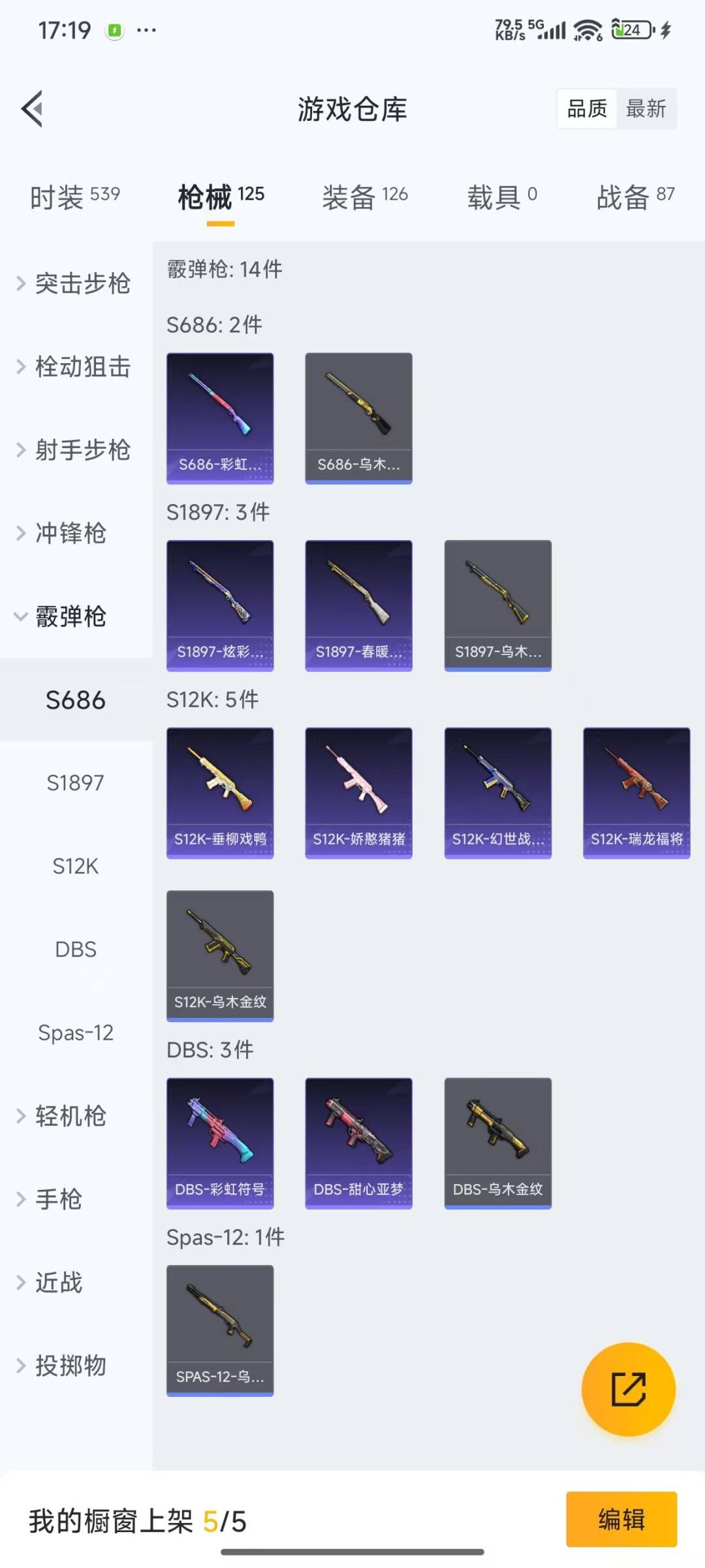Select S12K in the sidebar

coord(76,866)
